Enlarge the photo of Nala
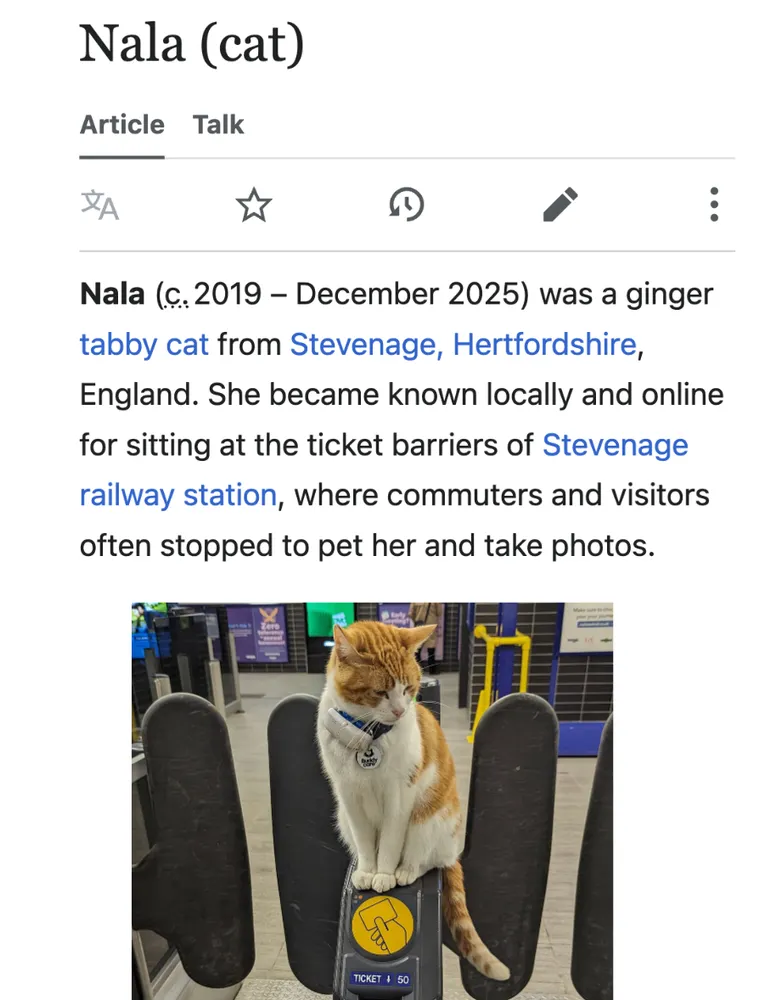Image resolution: width=771 pixels, height=1000 pixels. tap(372, 800)
